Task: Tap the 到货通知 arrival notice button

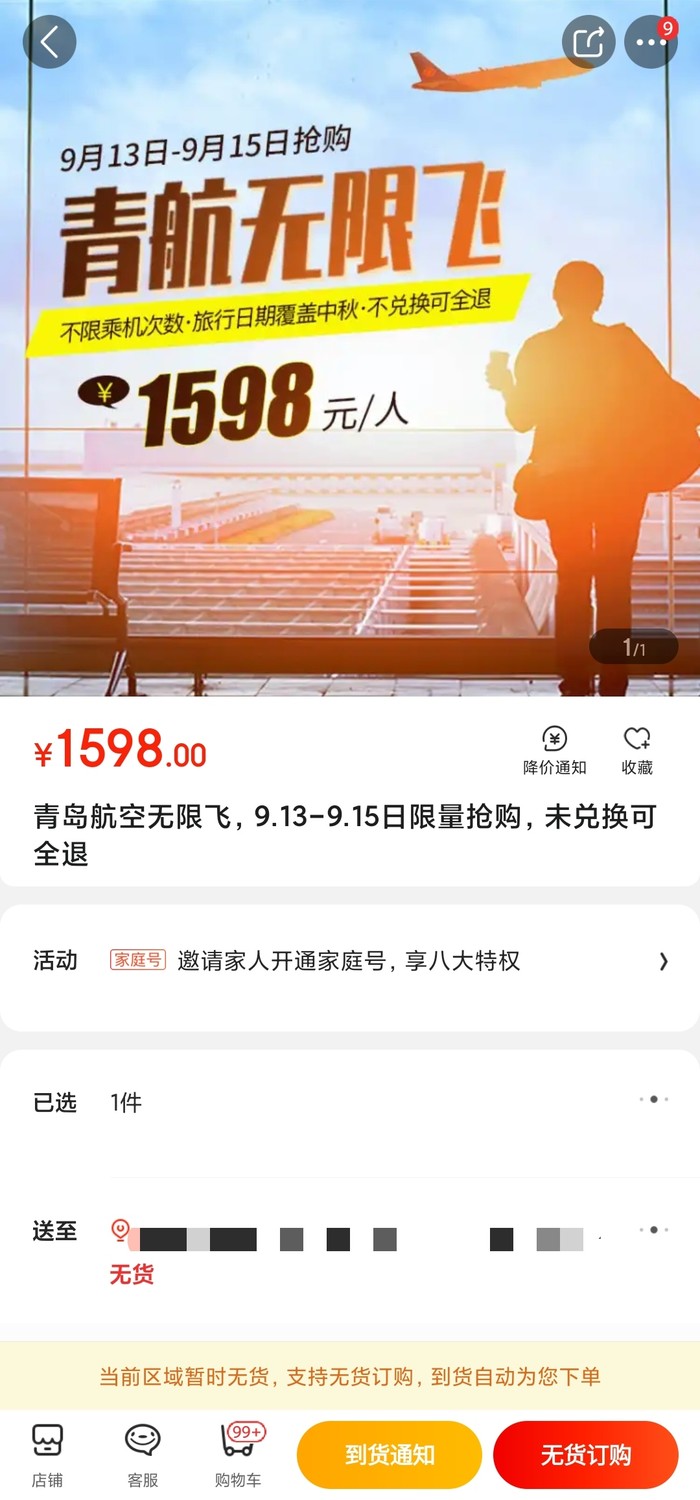Action: [389, 1455]
